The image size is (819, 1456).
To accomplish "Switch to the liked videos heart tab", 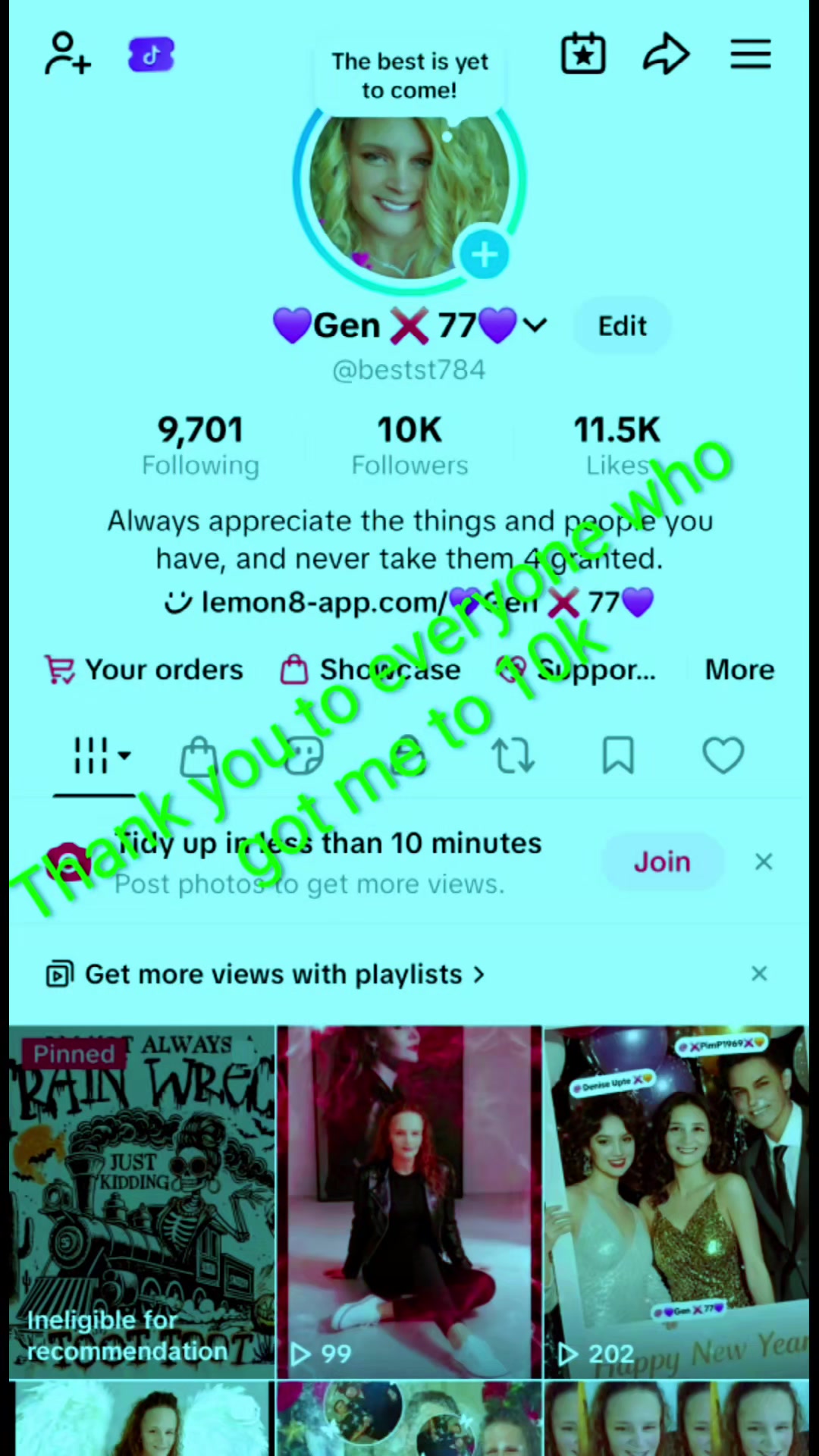I will [723, 756].
